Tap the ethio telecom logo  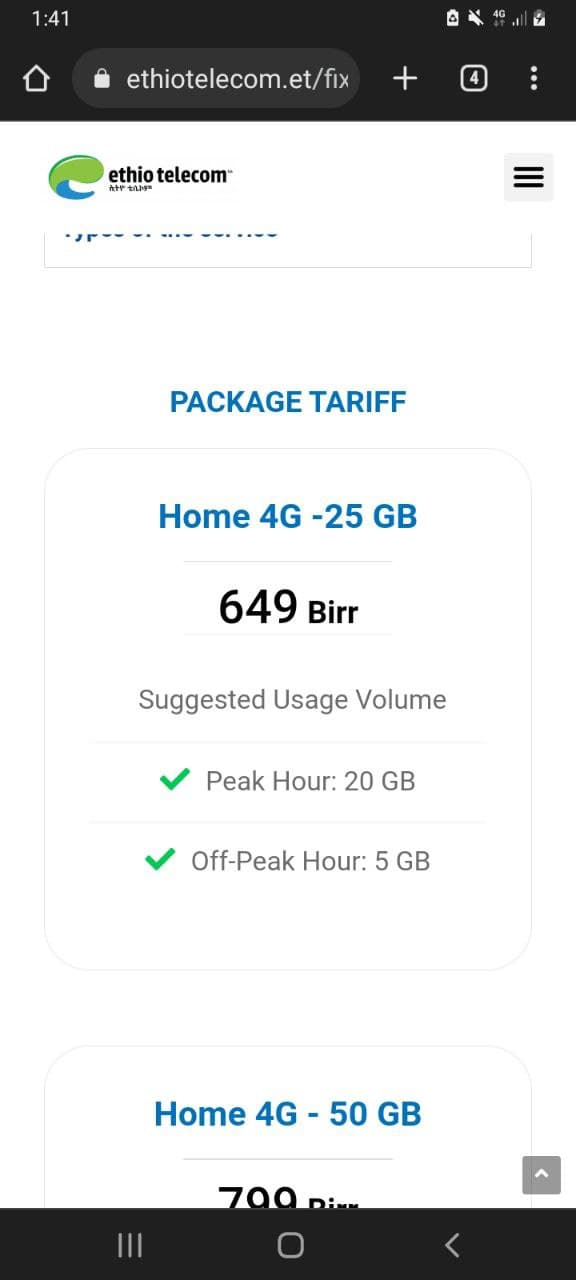140,177
